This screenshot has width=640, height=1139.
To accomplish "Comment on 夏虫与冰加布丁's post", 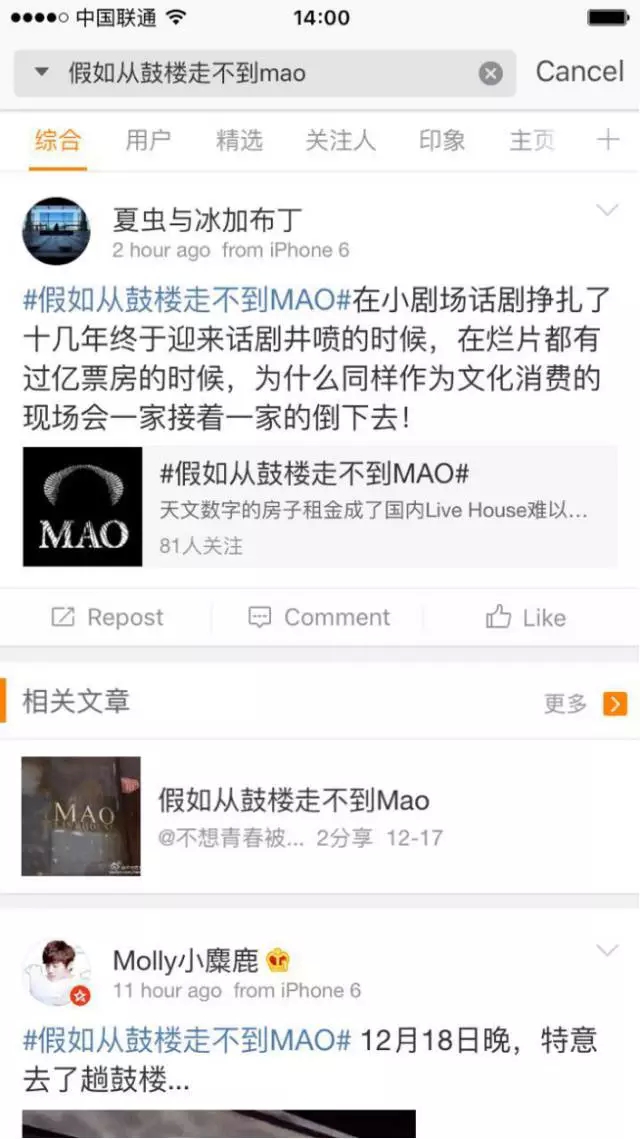I will pyautogui.click(x=320, y=618).
